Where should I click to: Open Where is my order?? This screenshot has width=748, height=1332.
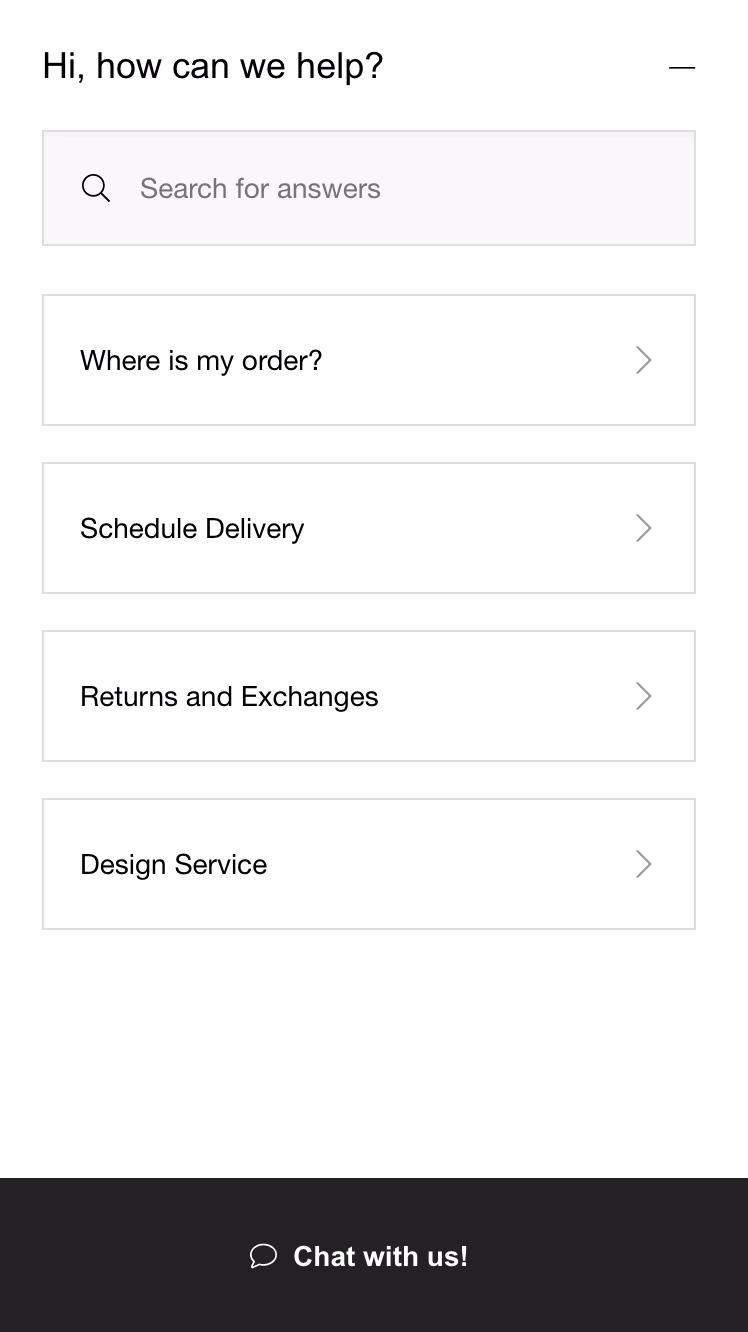coord(368,360)
